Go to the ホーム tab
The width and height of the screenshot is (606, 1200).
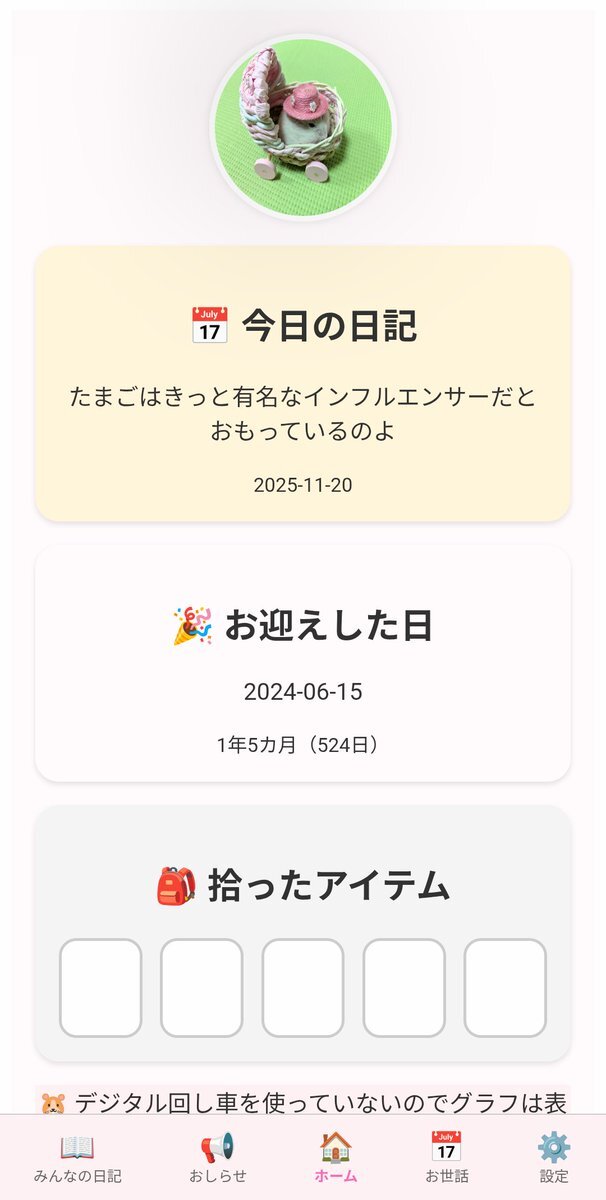click(x=335, y=1158)
